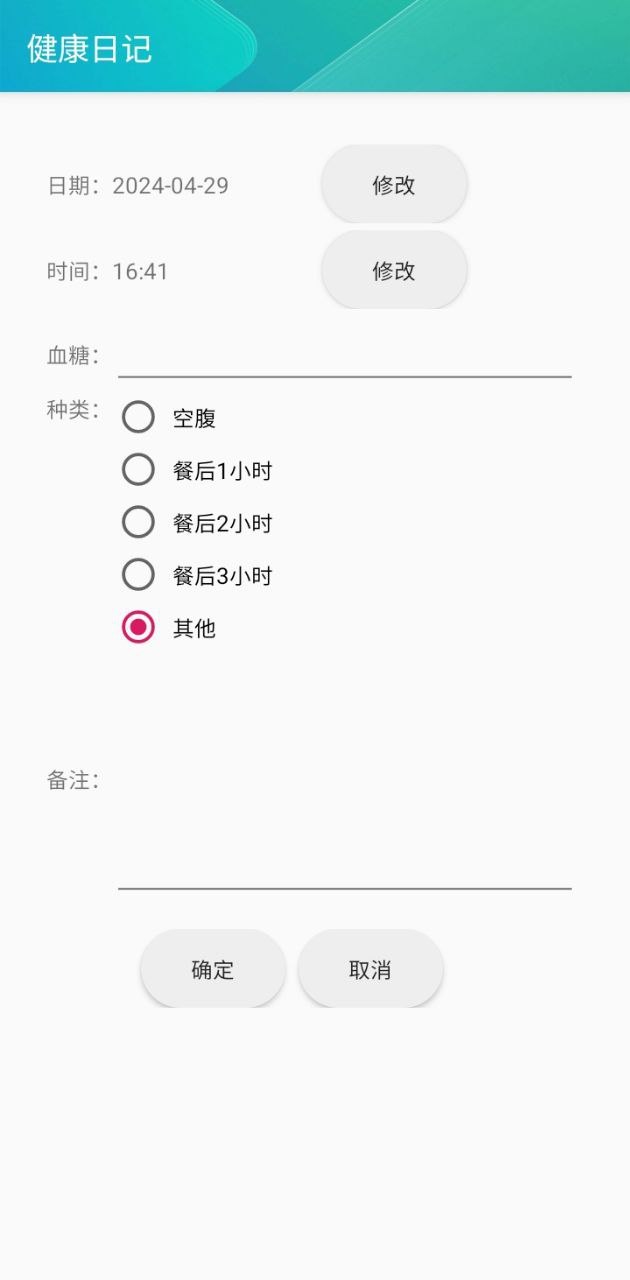
Task: Confirm the entry with 确定
Action: (x=213, y=969)
